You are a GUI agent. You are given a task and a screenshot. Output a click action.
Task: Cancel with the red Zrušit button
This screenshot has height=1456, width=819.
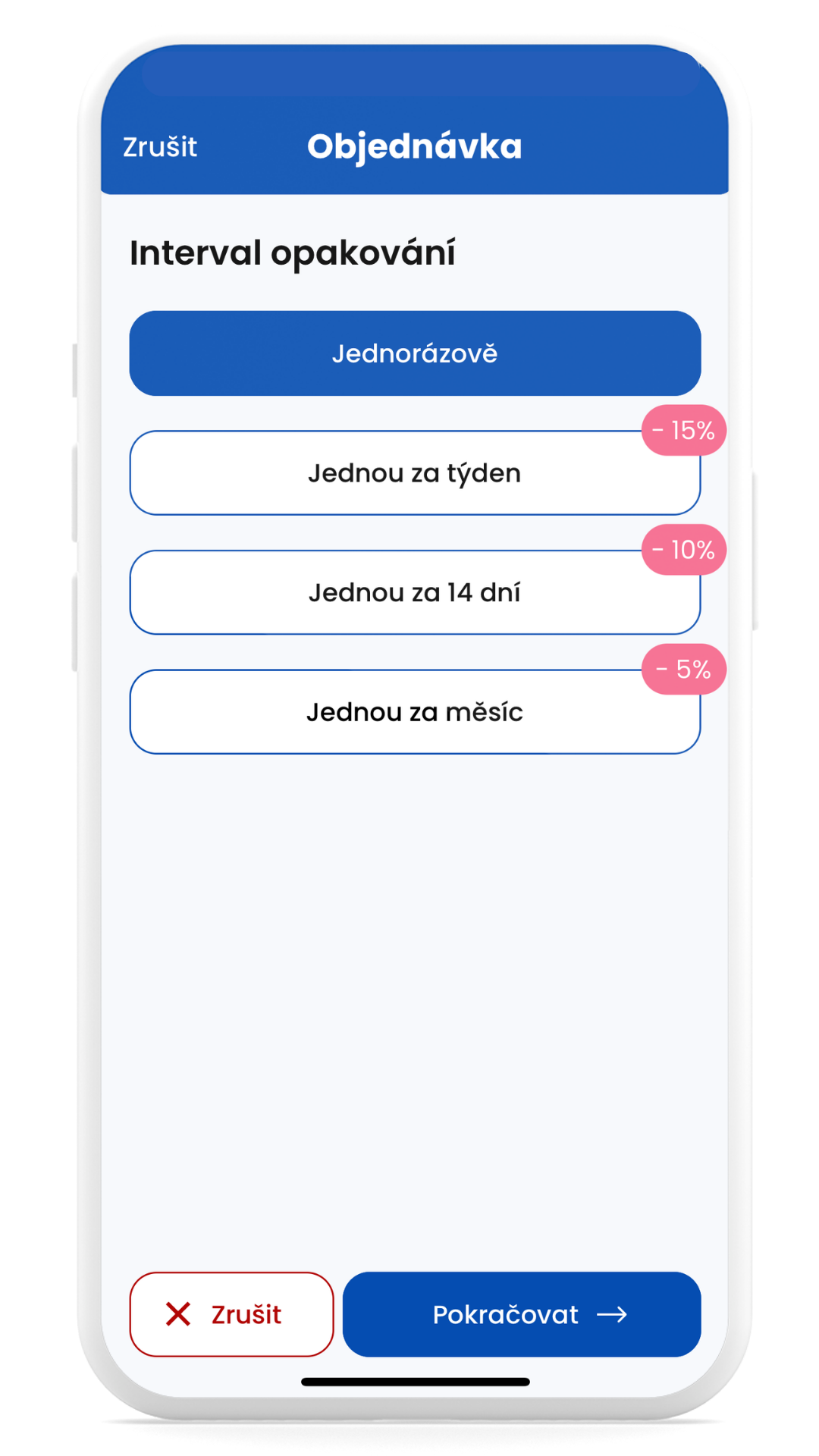[231, 1314]
